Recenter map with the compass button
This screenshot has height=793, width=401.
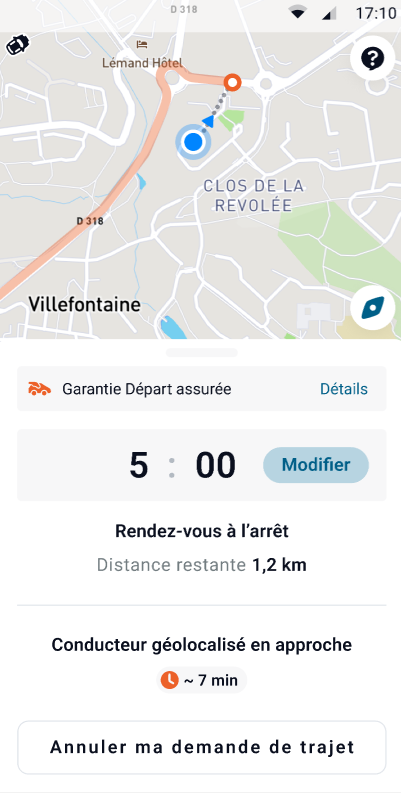[x=373, y=307]
